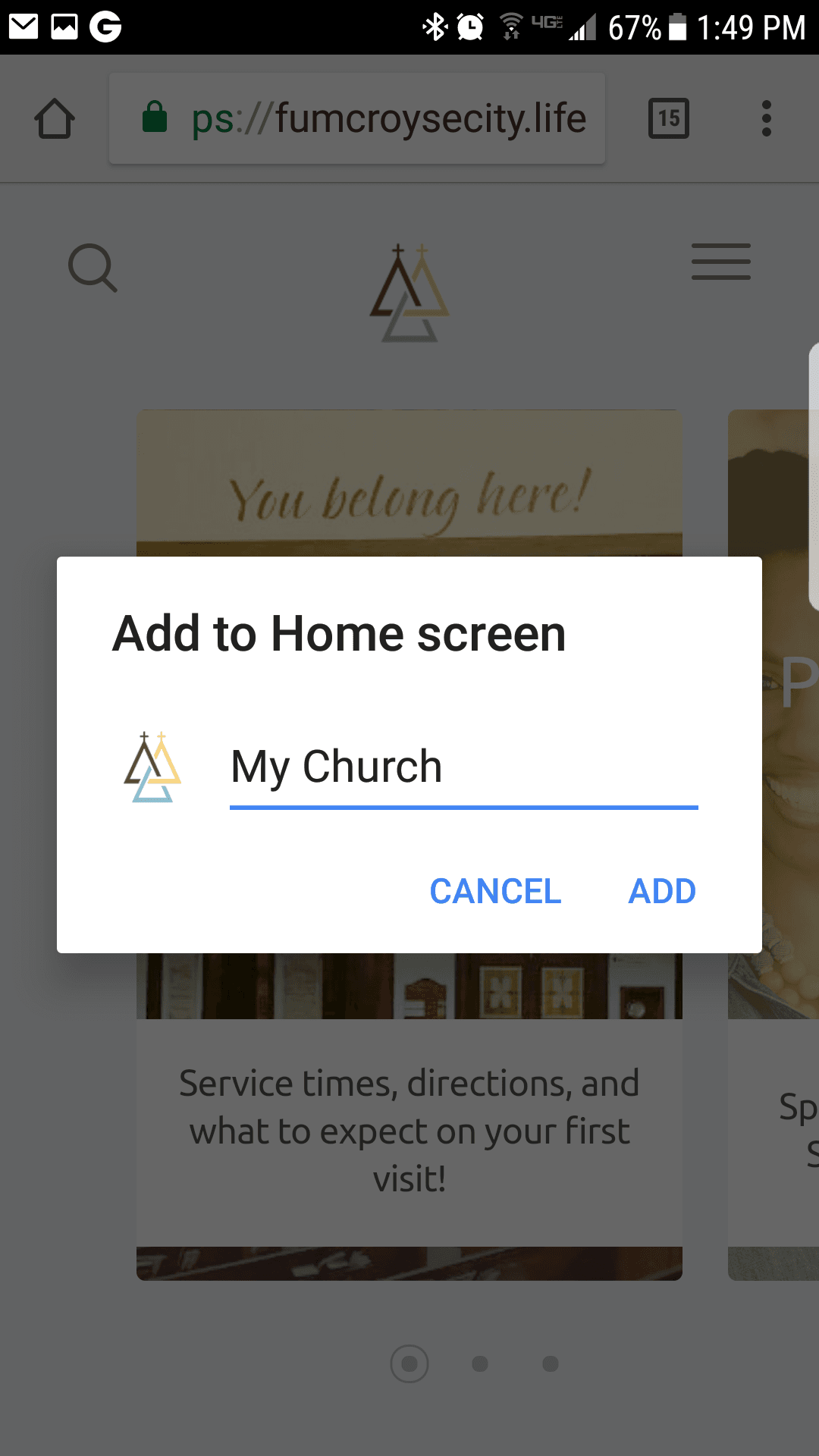The width and height of the screenshot is (819, 1456).
Task: Edit the My Church shortcut name field
Action: pyautogui.click(x=464, y=767)
